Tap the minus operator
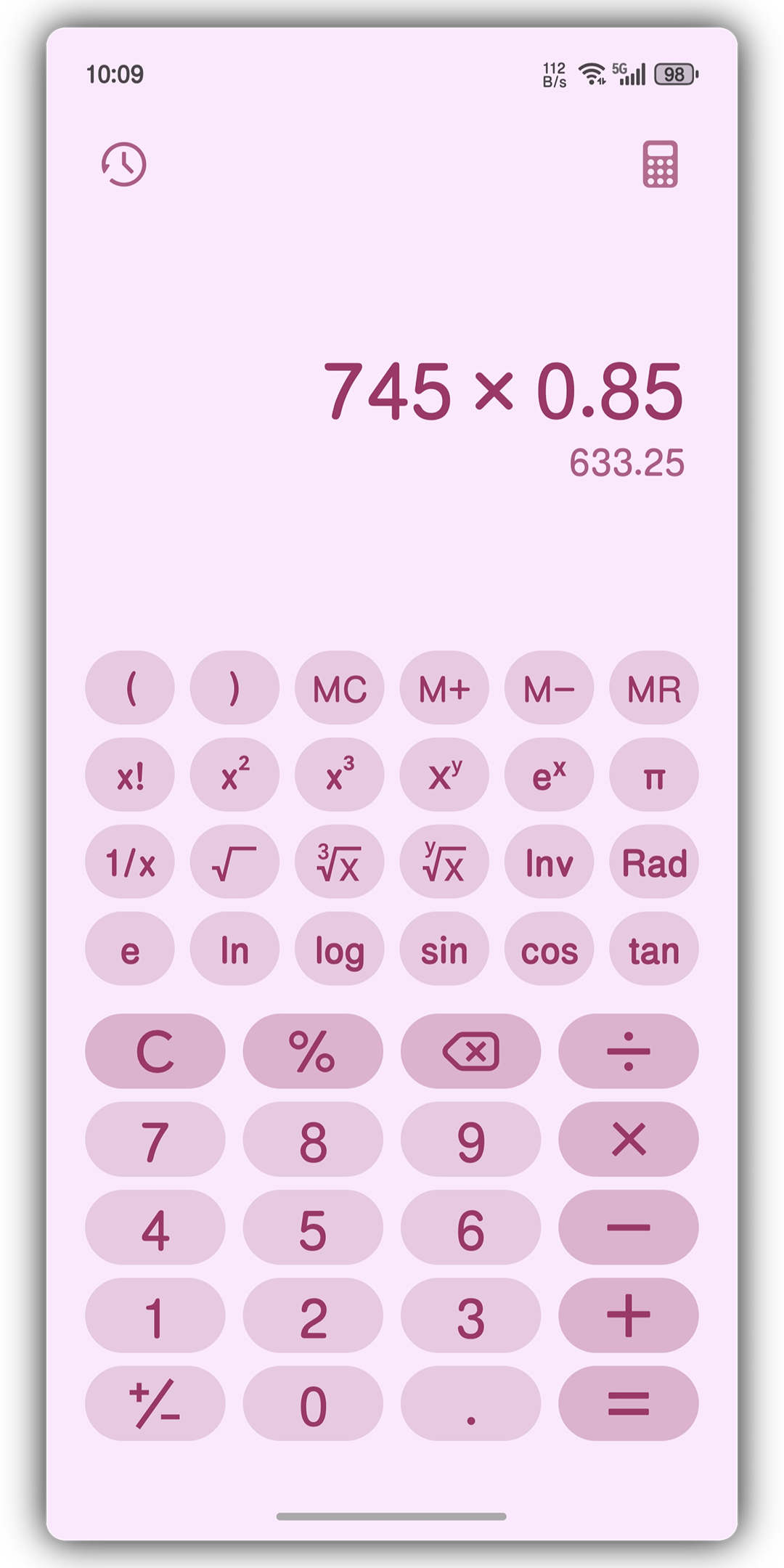The image size is (784, 1568). click(628, 1227)
